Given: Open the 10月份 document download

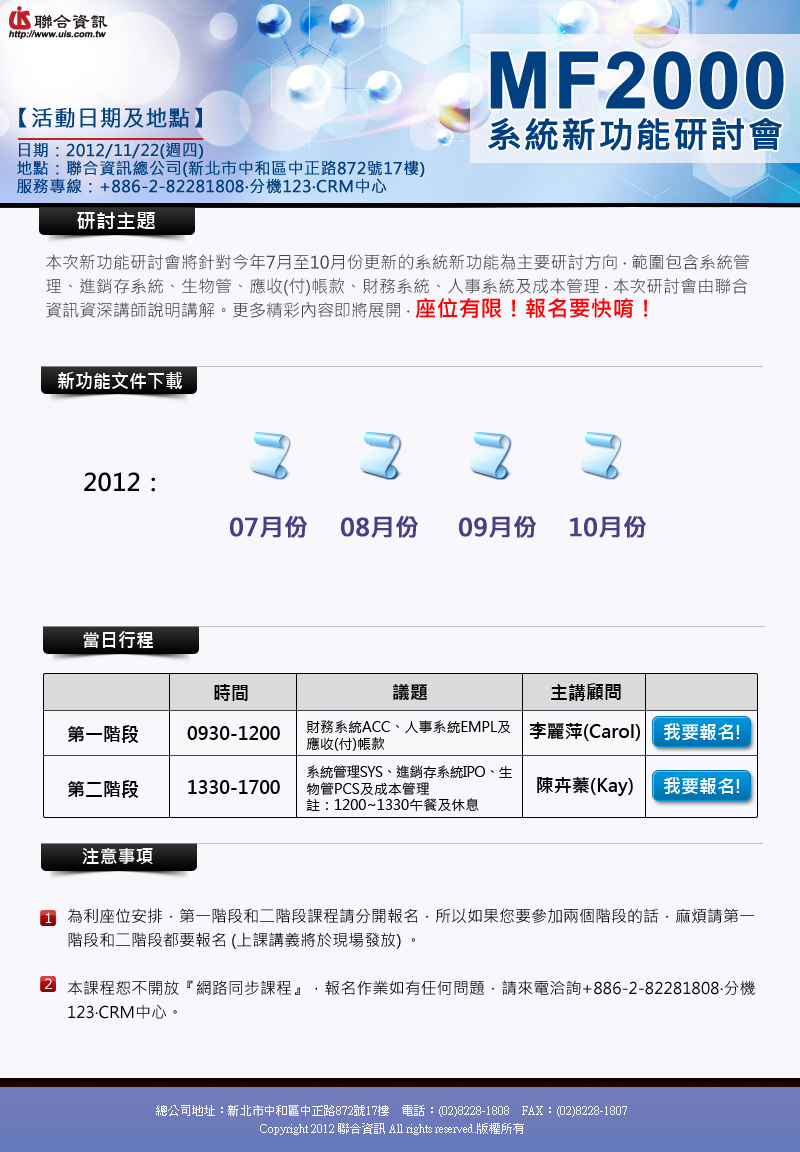Looking at the screenshot, I should (x=602, y=456).
